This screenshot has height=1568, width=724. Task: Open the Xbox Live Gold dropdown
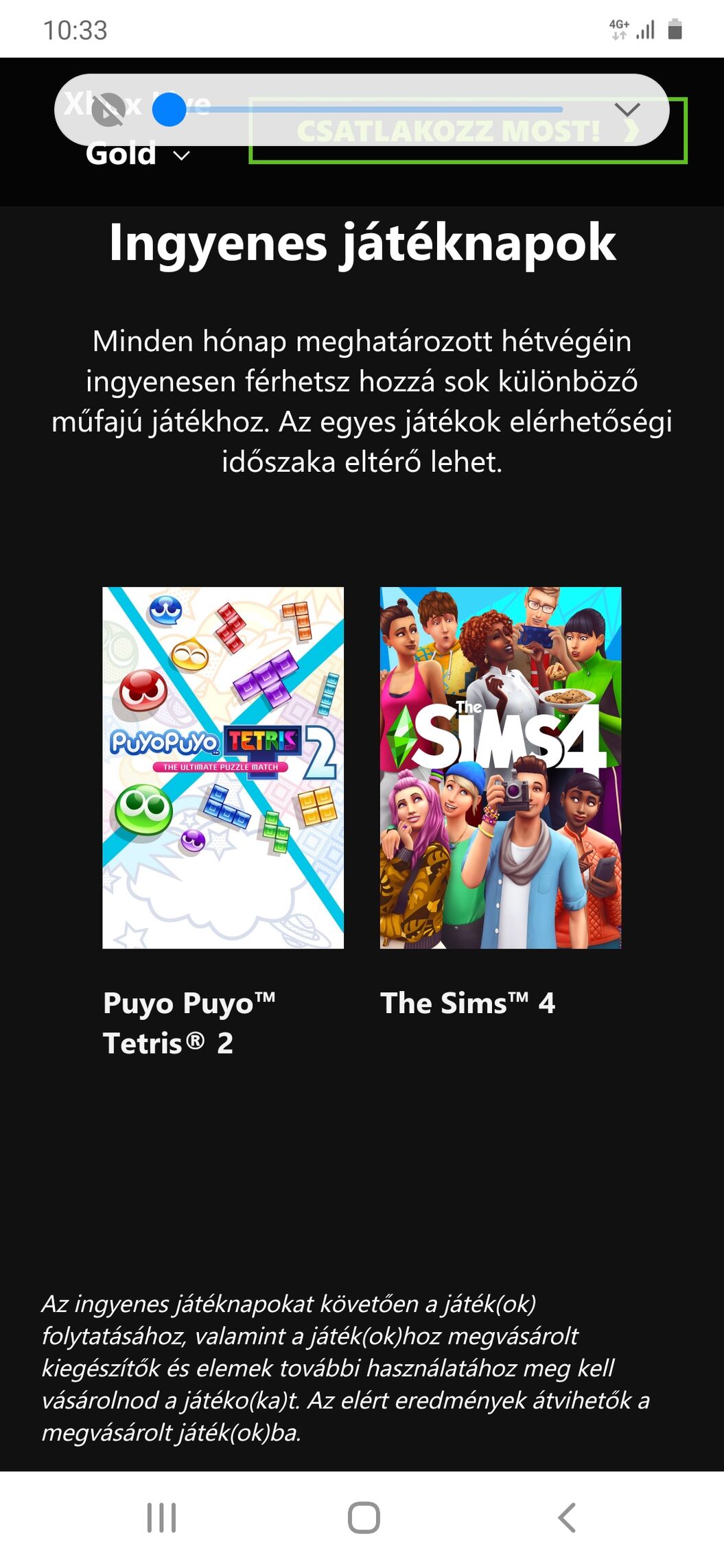click(137, 155)
